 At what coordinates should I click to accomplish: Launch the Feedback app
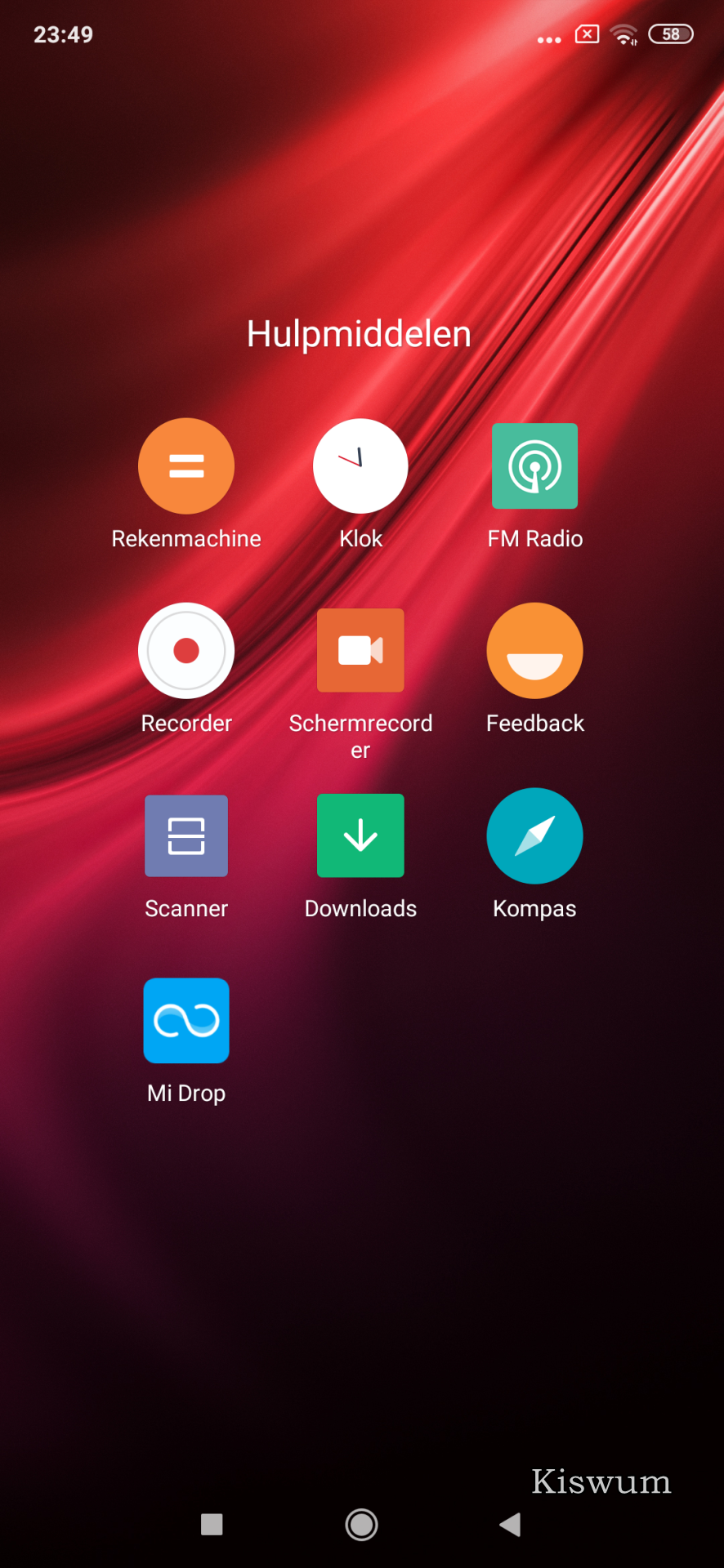click(534, 651)
